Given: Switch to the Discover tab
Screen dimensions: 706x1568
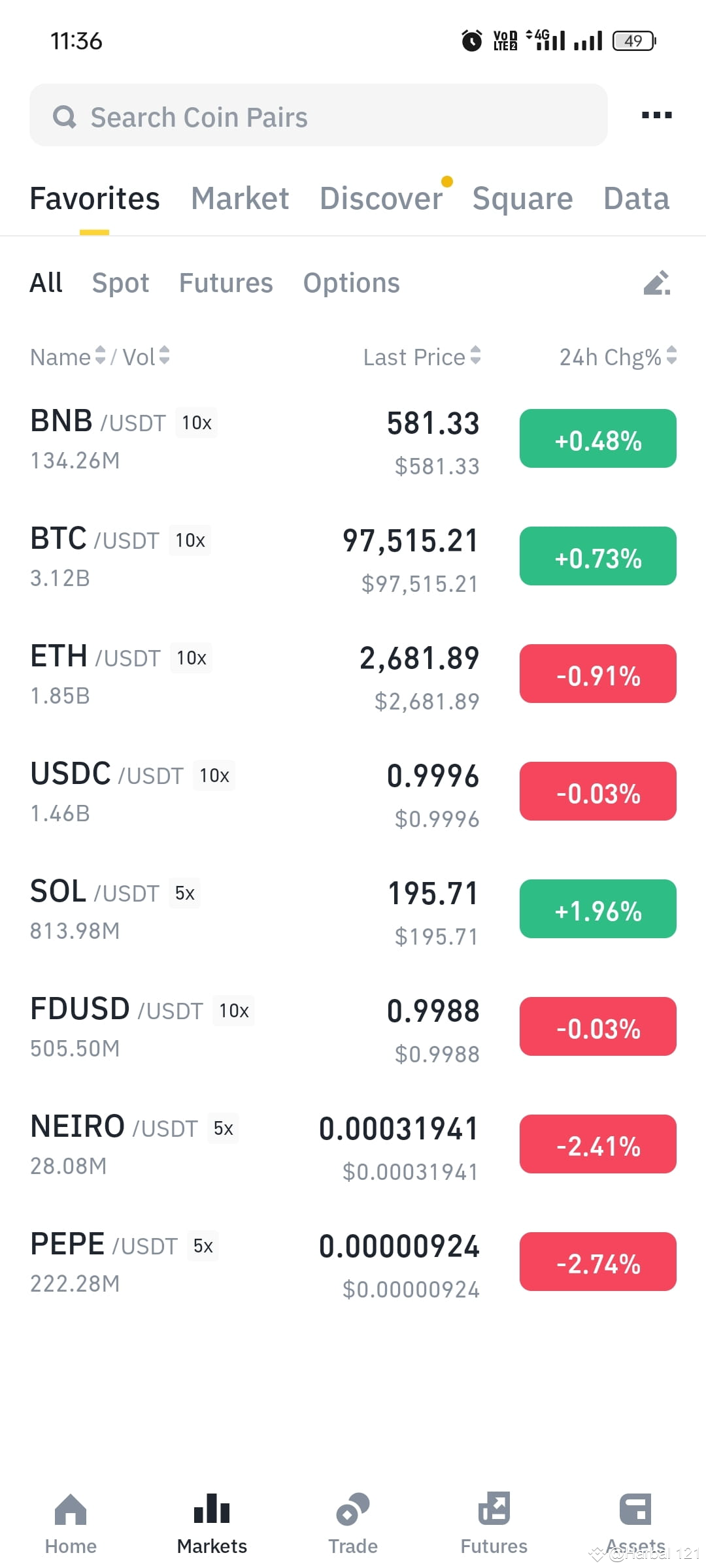Looking at the screenshot, I should [381, 199].
